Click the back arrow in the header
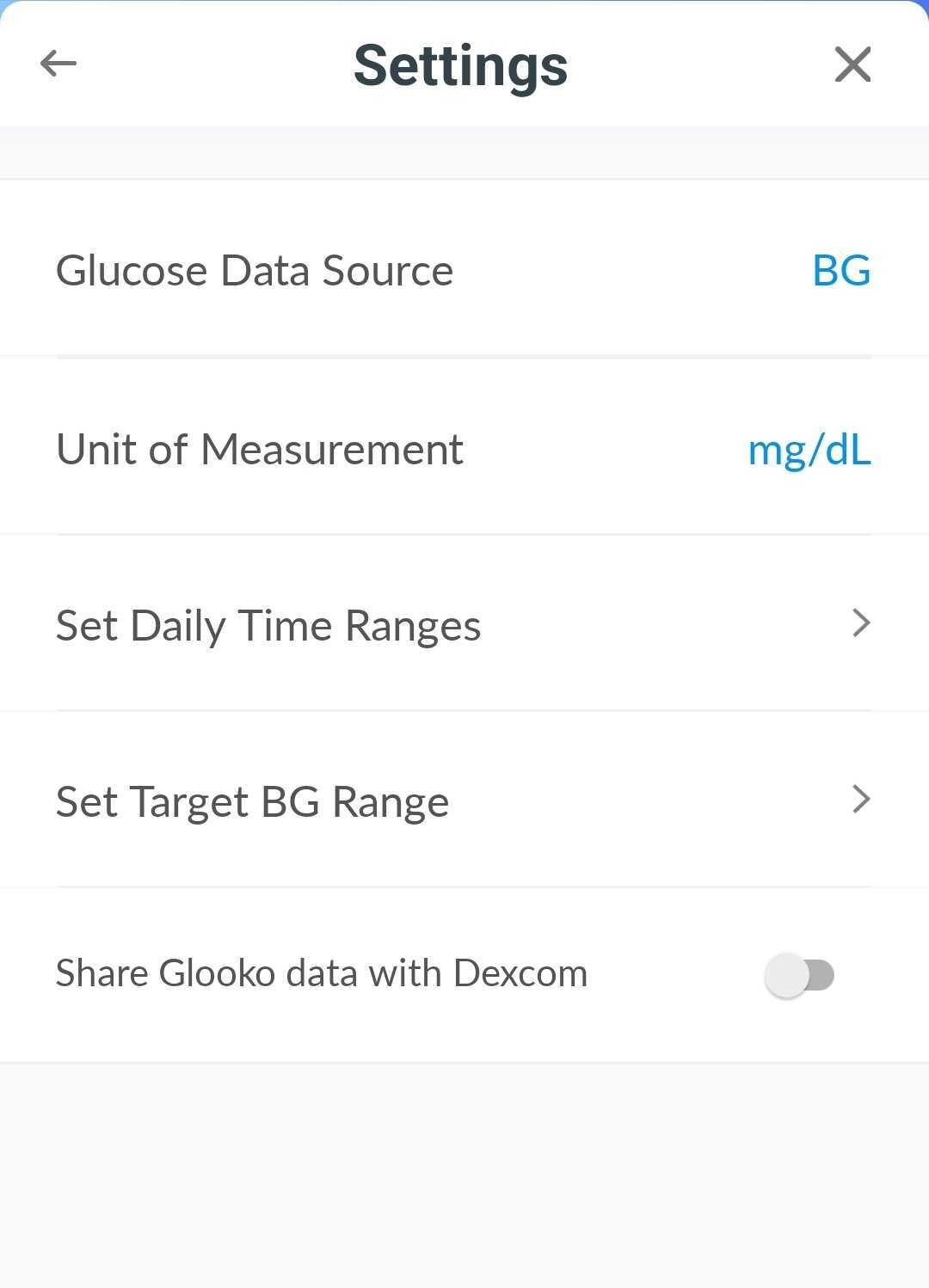The height and width of the screenshot is (1288, 929). 57,62
